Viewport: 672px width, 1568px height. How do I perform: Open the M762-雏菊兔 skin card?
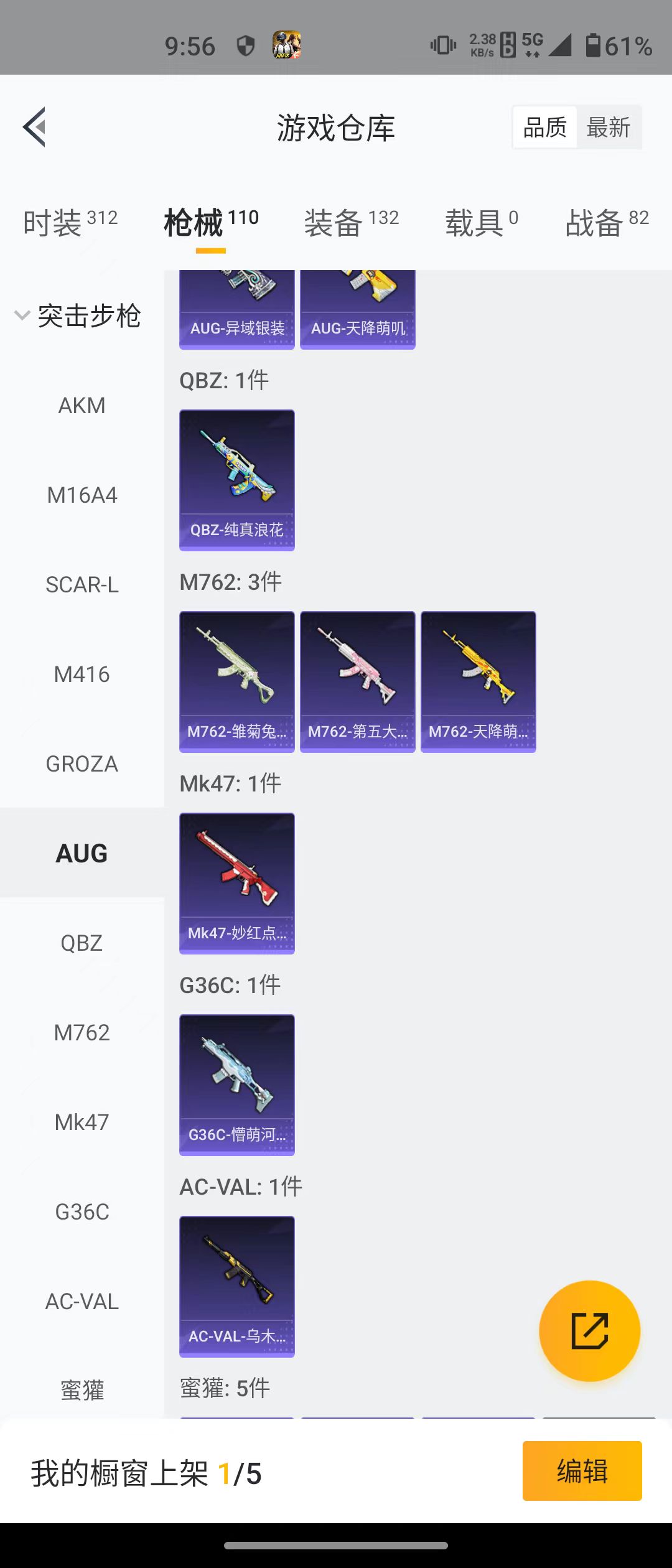tap(237, 681)
